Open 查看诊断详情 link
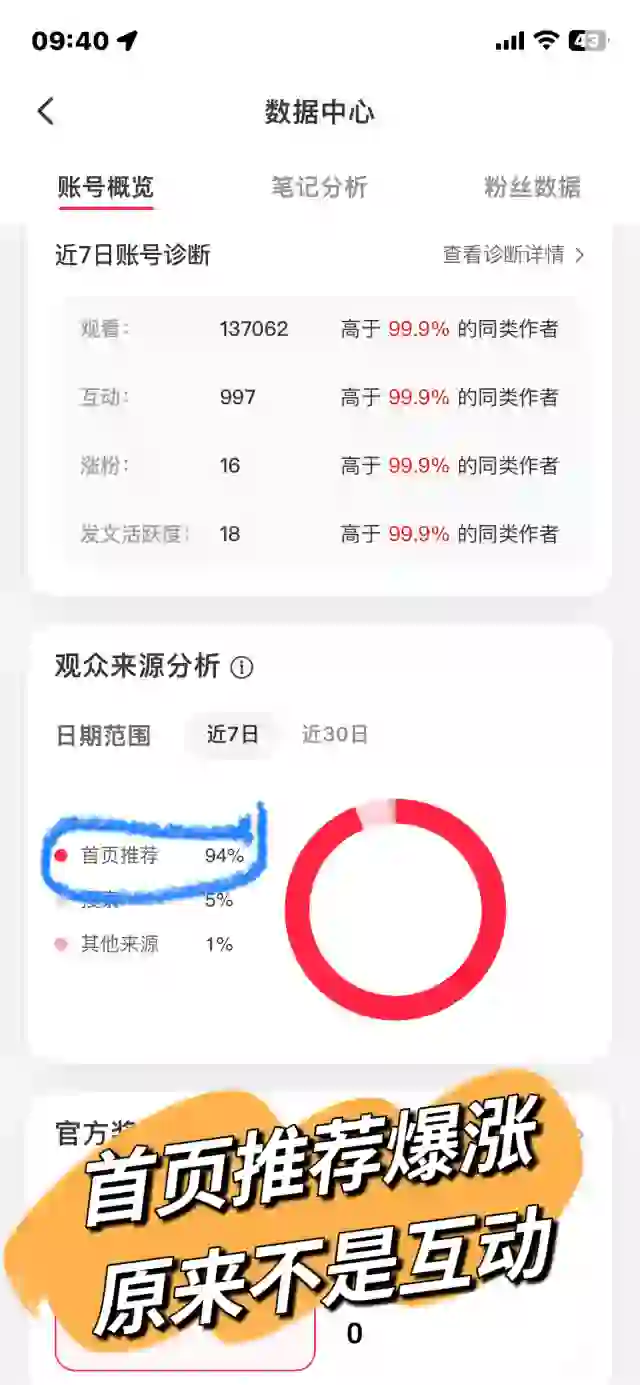This screenshot has width=640, height=1385. coord(513,255)
